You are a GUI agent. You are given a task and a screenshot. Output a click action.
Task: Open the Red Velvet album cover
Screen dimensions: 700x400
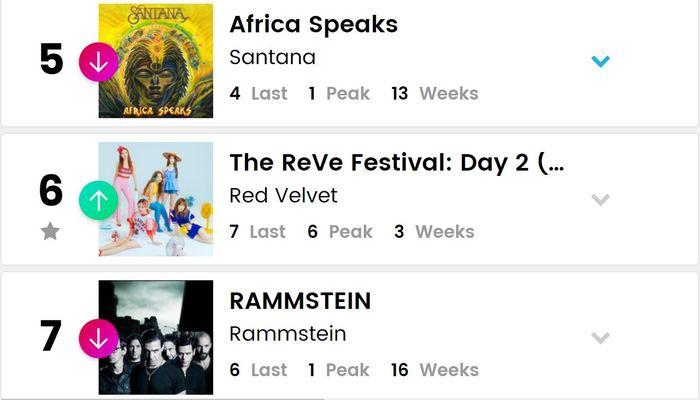[x=156, y=199]
